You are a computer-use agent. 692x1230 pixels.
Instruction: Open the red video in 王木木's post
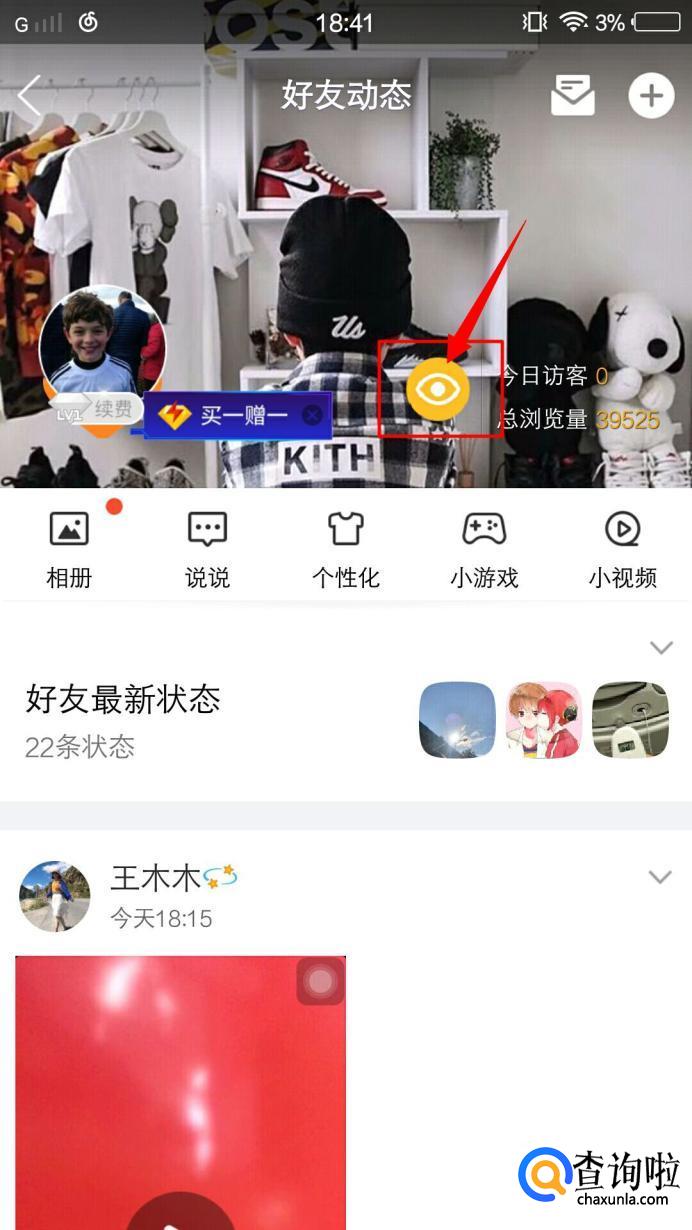(x=181, y=1093)
